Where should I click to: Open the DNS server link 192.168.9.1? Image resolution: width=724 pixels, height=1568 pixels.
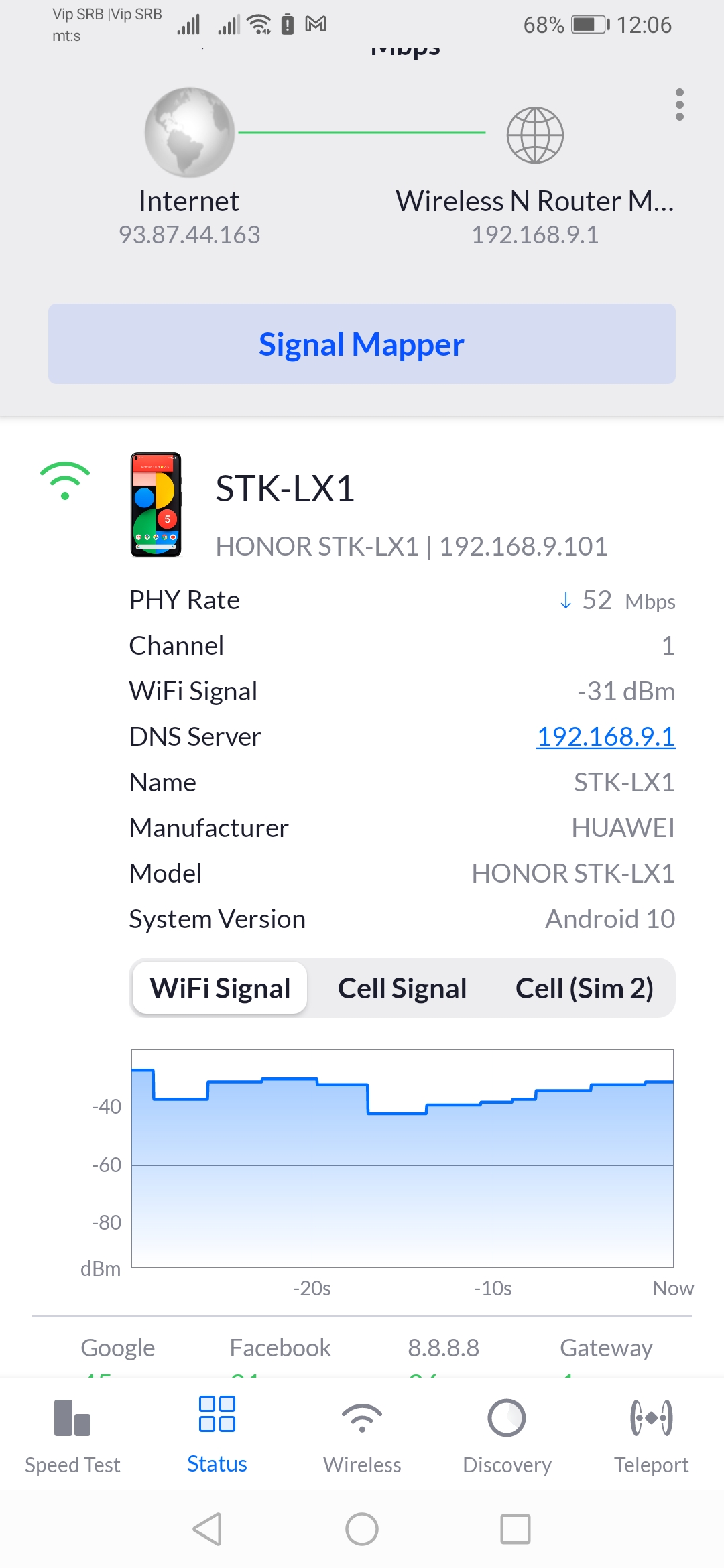click(x=605, y=736)
